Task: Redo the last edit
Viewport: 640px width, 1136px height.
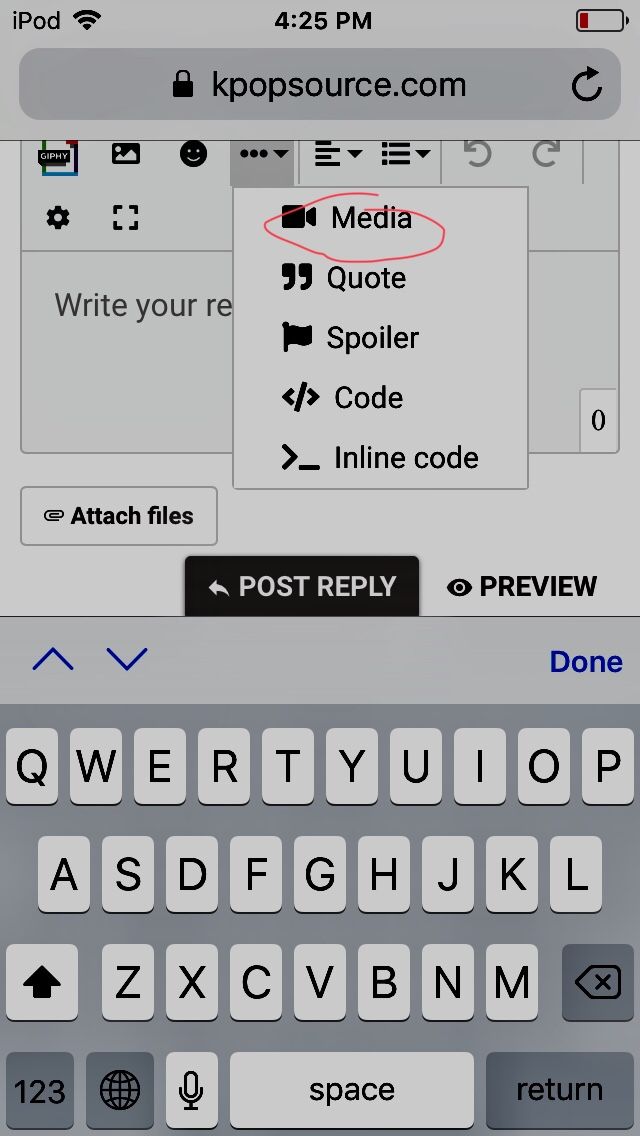Action: pyautogui.click(x=546, y=154)
